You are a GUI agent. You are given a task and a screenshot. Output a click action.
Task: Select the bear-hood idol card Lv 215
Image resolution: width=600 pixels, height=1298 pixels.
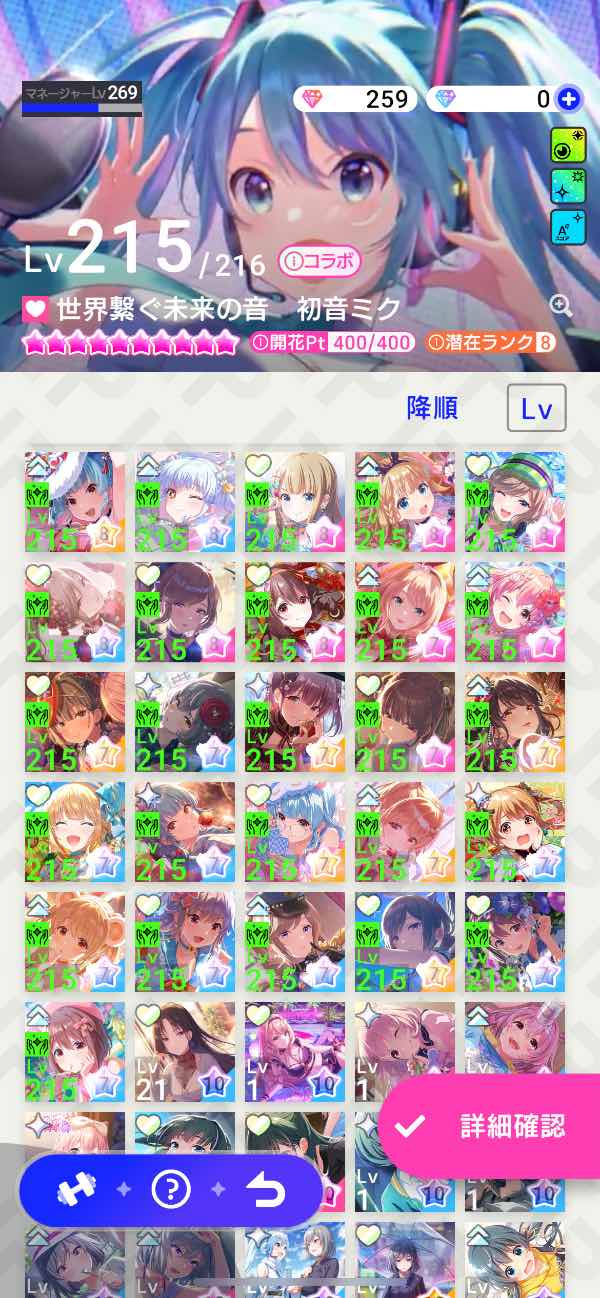click(75, 942)
